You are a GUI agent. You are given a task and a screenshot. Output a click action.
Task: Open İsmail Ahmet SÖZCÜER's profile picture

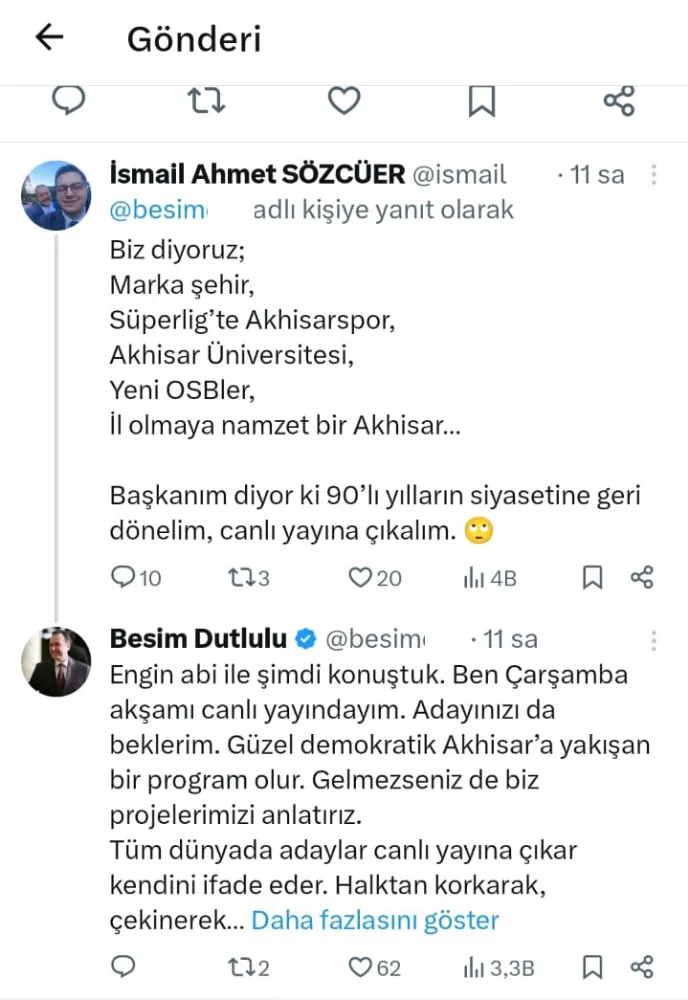pyautogui.click(x=56, y=195)
